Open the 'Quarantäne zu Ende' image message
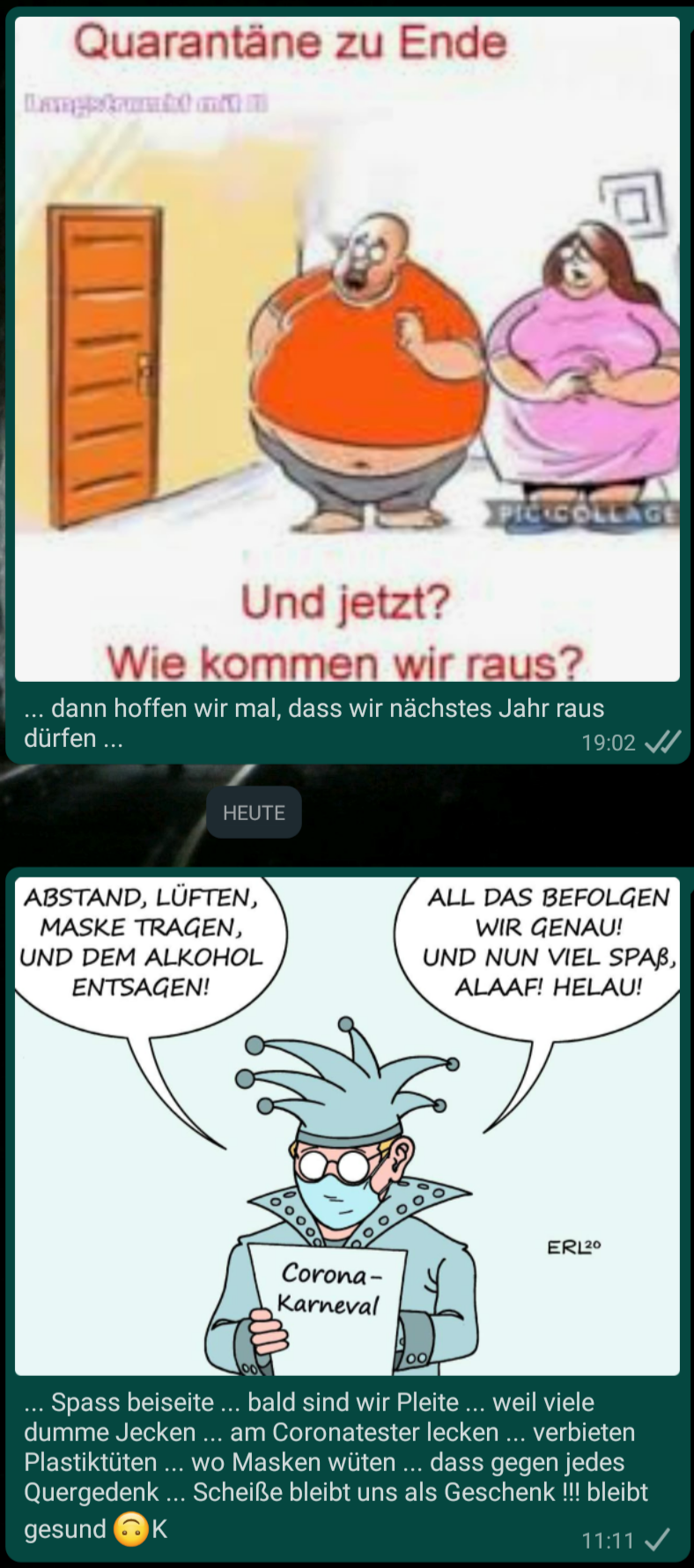 tap(347, 349)
